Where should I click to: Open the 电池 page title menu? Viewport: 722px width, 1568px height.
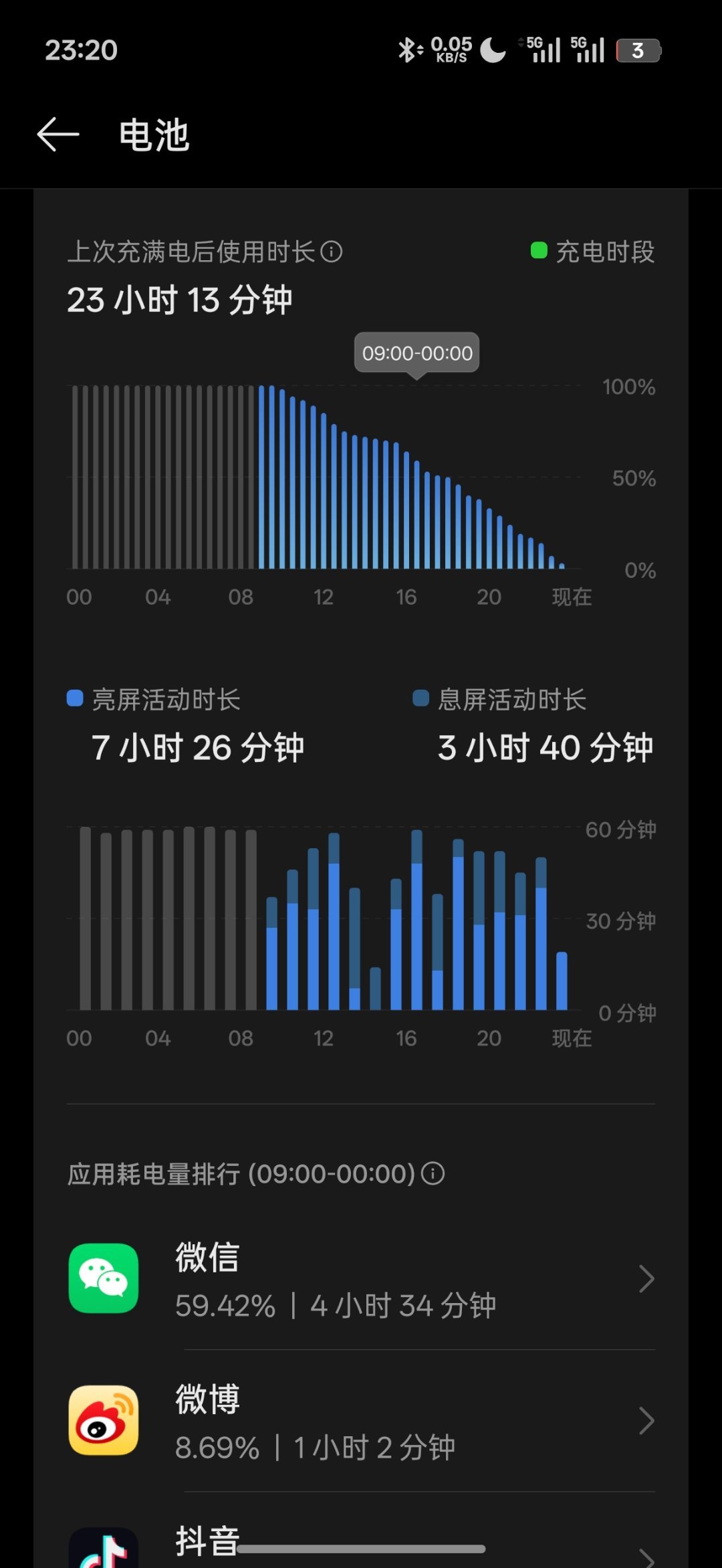tap(152, 135)
